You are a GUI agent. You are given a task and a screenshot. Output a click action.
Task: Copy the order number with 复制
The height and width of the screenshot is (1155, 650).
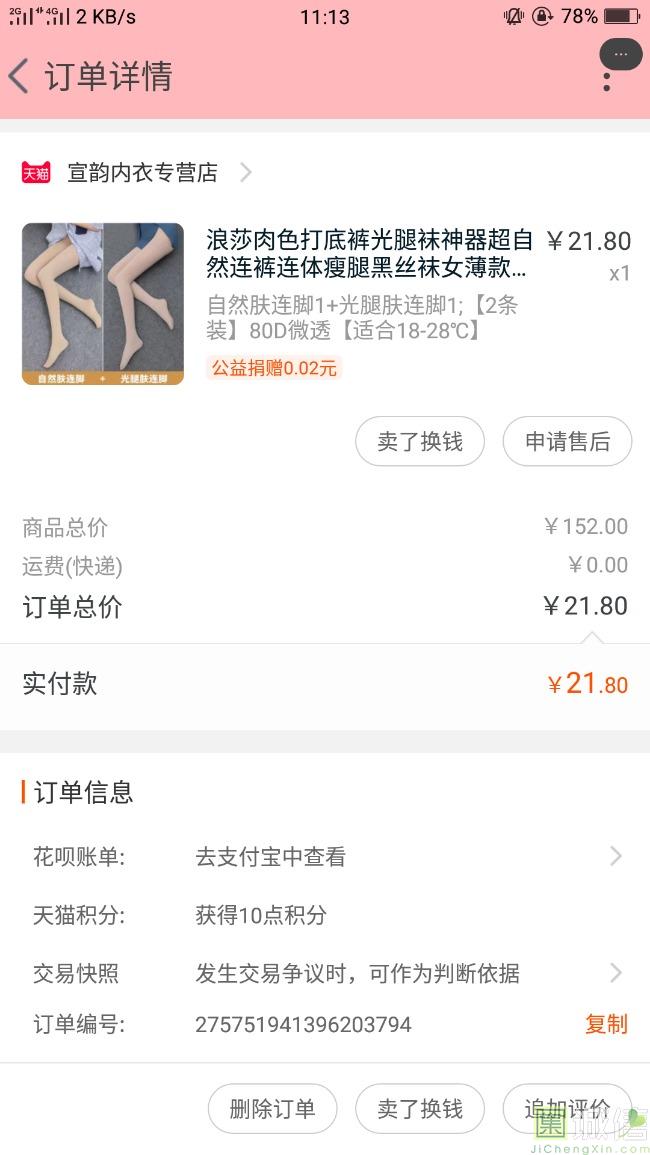coord(606,1024)
